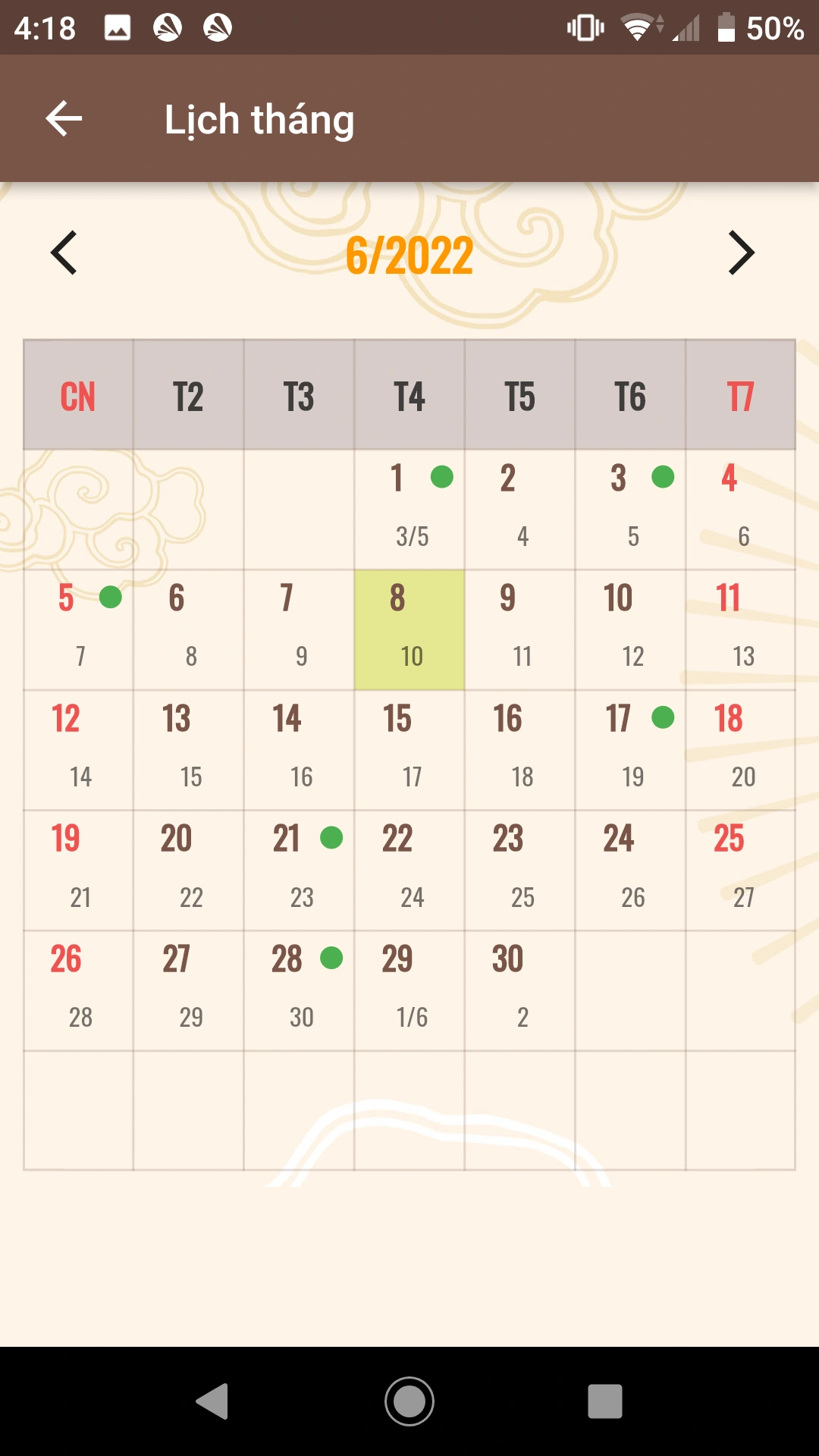Open date 3 in the calendar
The width and height of the screenshot is (819, 1456).
tap(630, 508)
